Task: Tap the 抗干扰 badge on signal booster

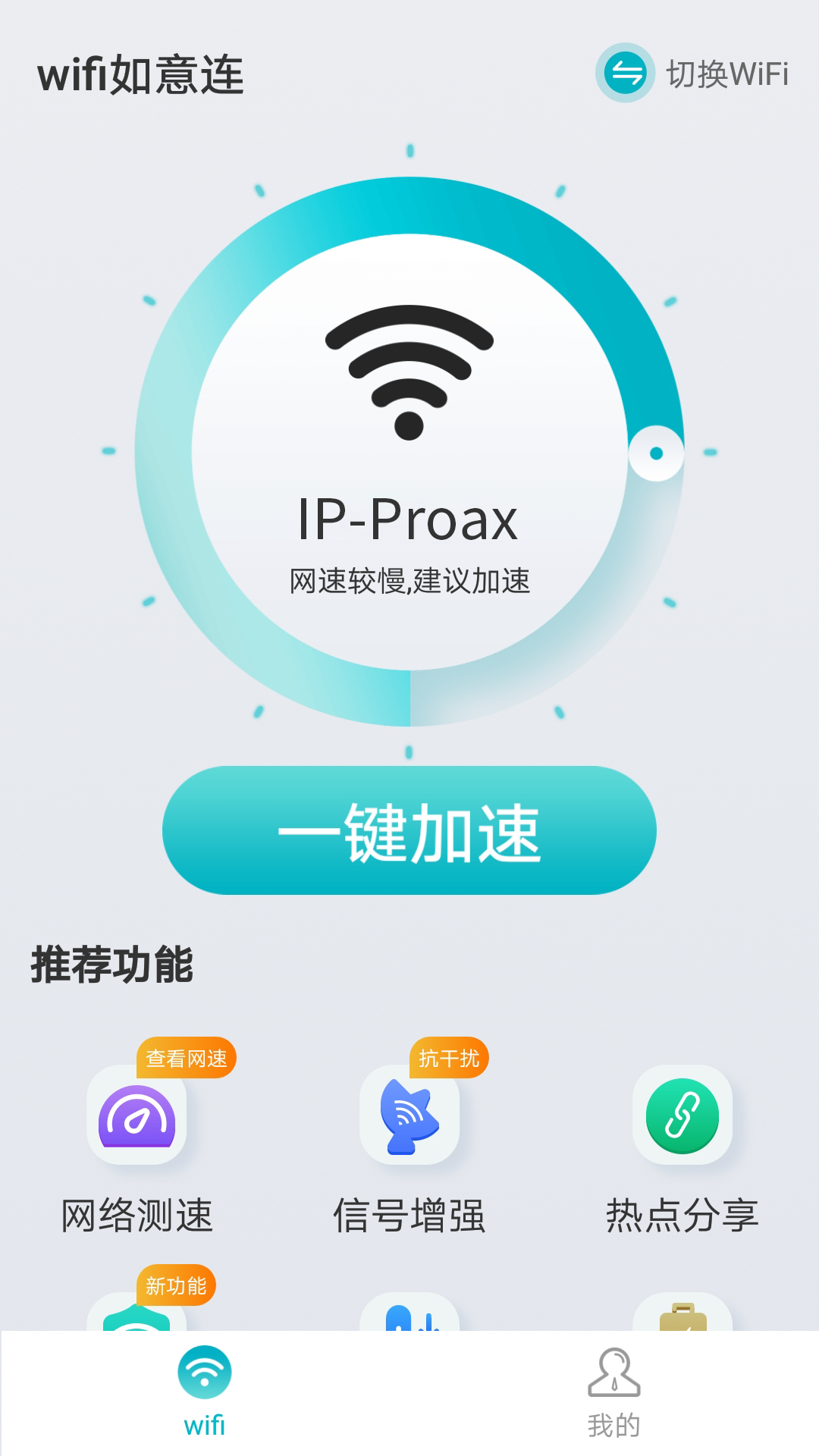Action: click(449, 1056)
